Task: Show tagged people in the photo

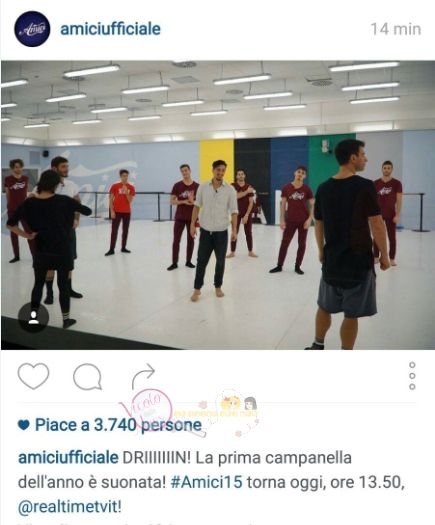Action: [33, 317]
